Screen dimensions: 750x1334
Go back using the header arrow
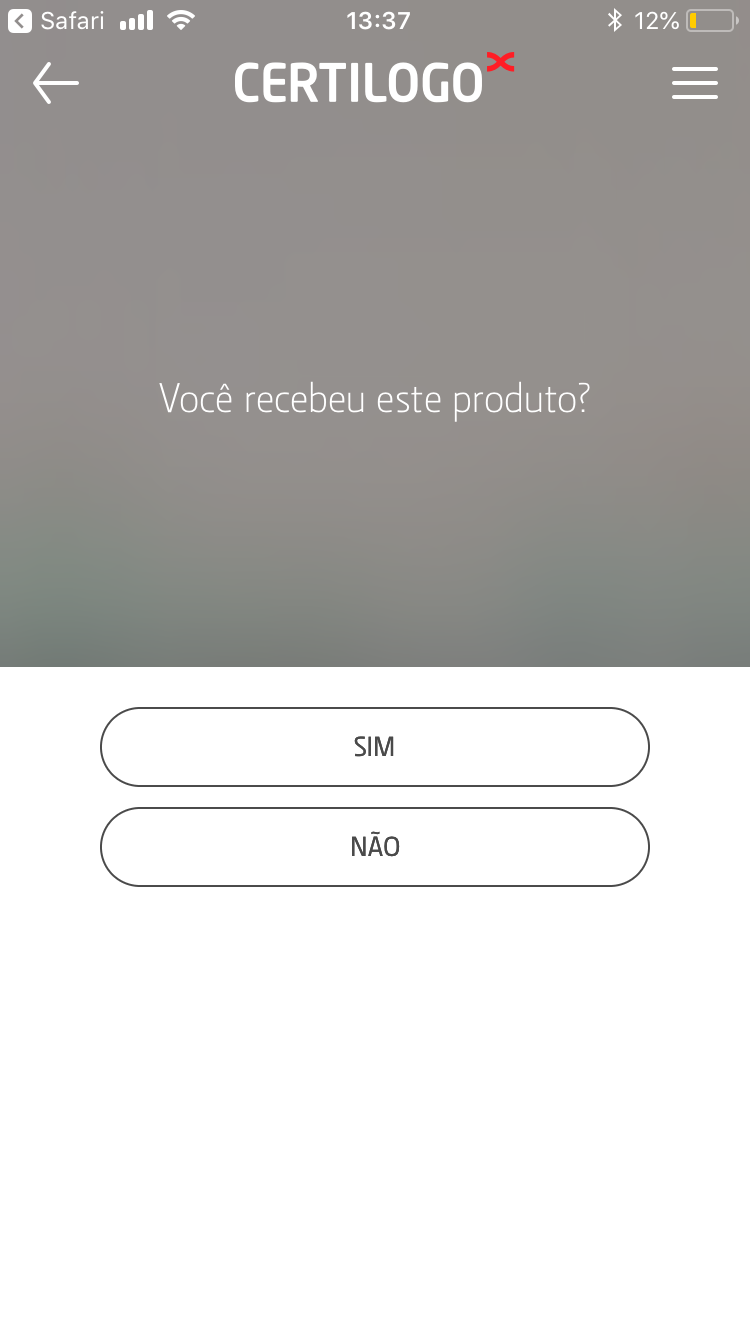pyautogui.click(x=56, y=83)
